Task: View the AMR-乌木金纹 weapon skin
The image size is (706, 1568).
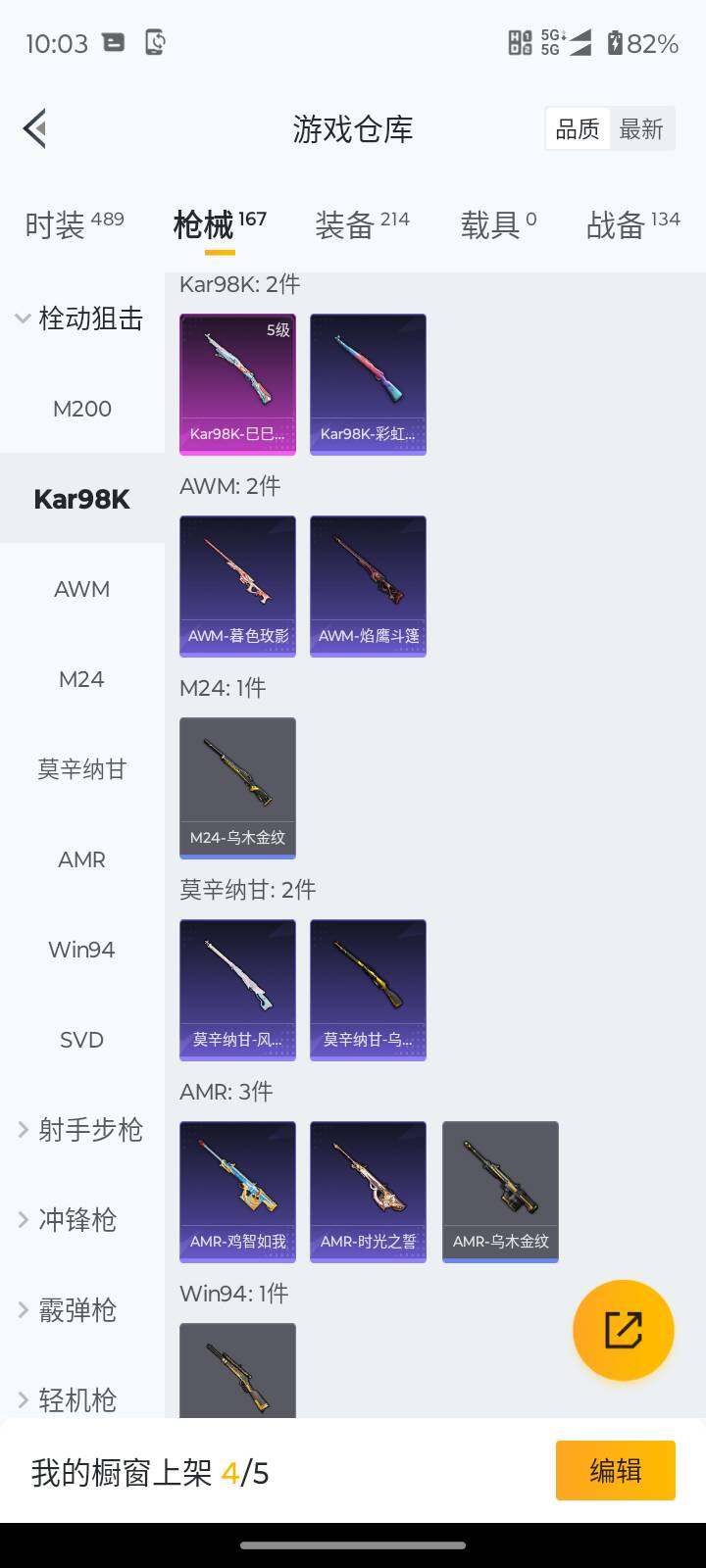Action: point(500,1191)
